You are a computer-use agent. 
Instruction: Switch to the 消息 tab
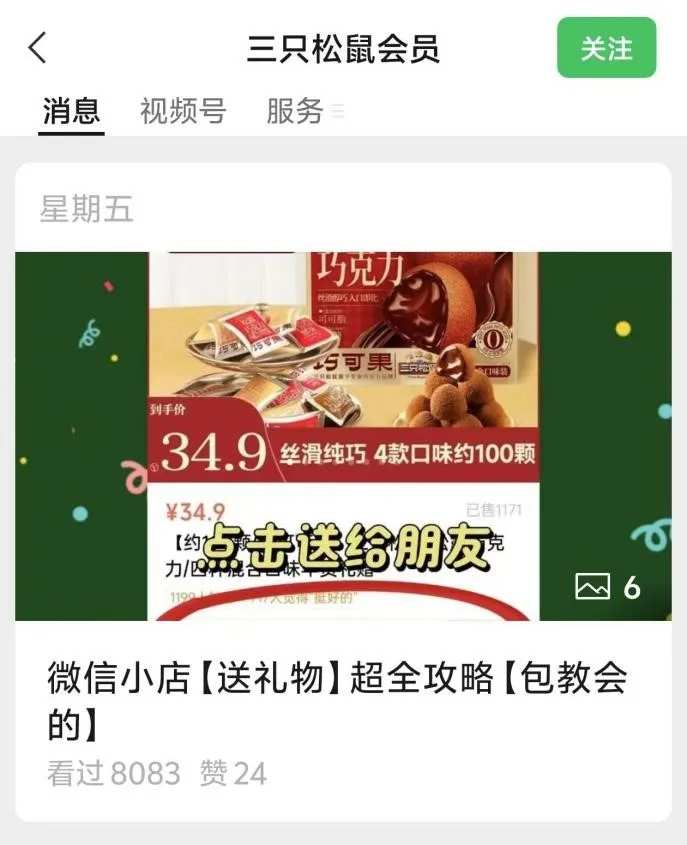tap(72, 111)
